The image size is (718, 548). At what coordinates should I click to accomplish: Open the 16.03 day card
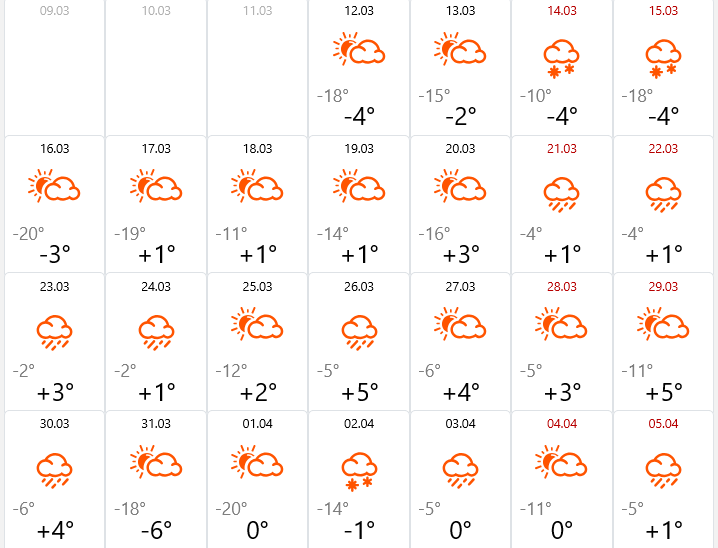pyautogui.click(x=55, y=203)
